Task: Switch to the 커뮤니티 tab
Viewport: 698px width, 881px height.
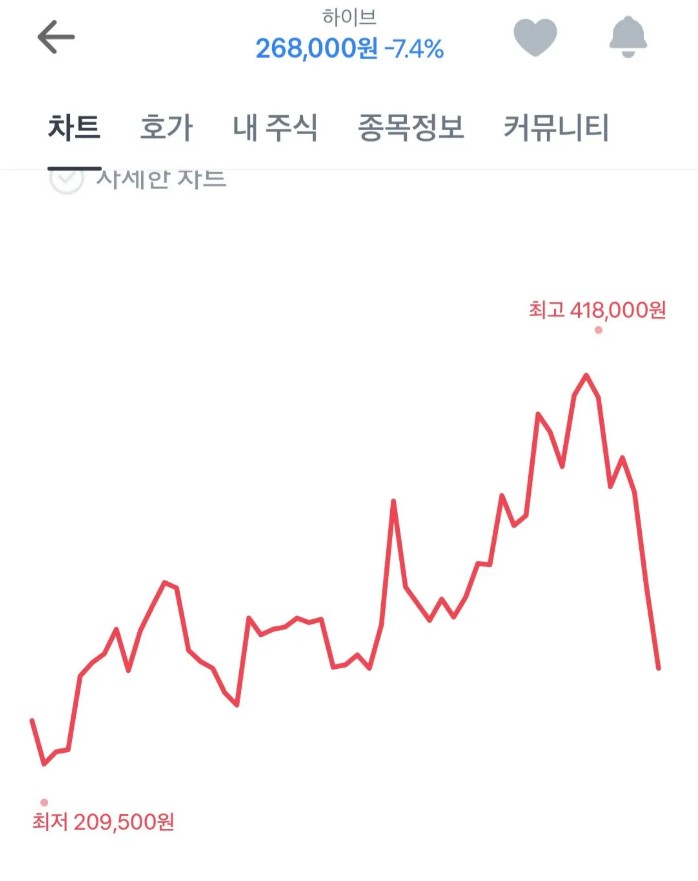Action: [556, 128]
